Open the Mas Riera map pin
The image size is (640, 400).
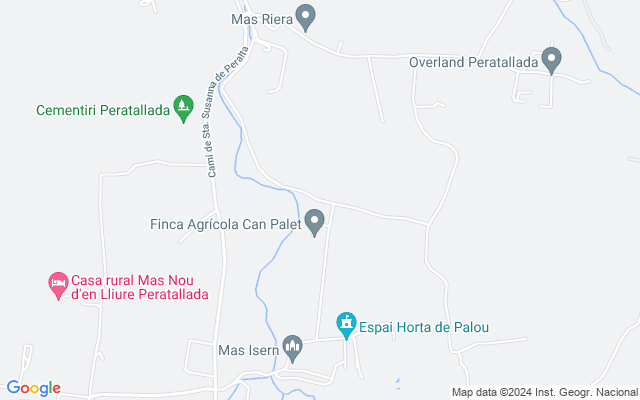307,16
